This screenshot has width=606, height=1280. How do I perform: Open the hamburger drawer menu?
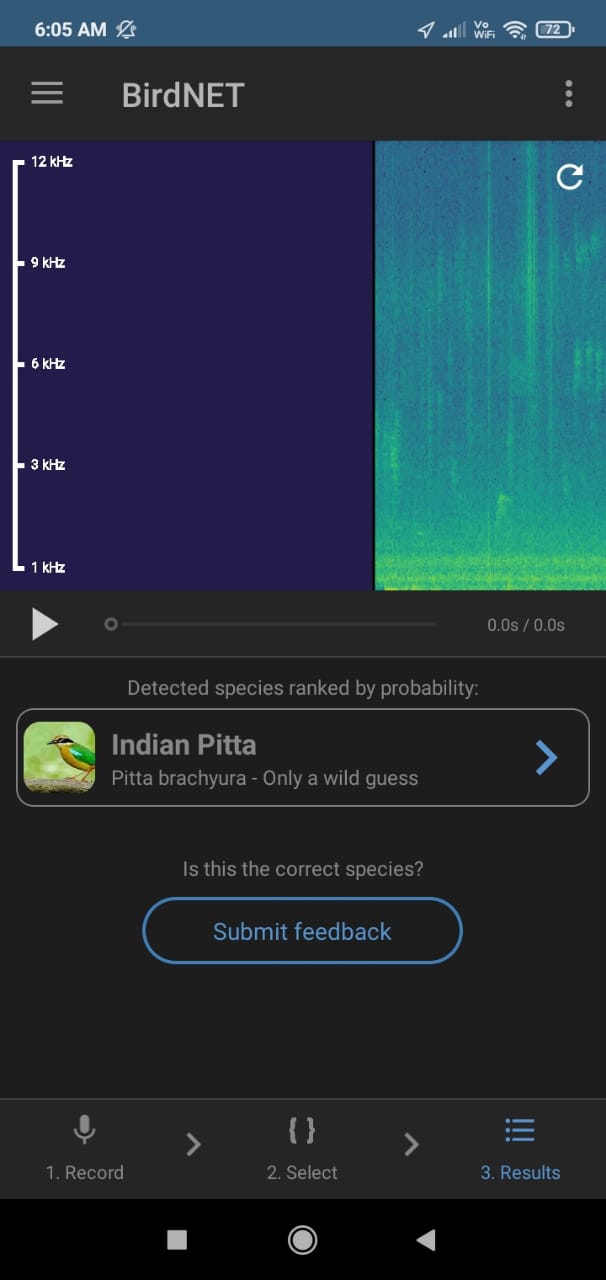(x=47, y=94)
